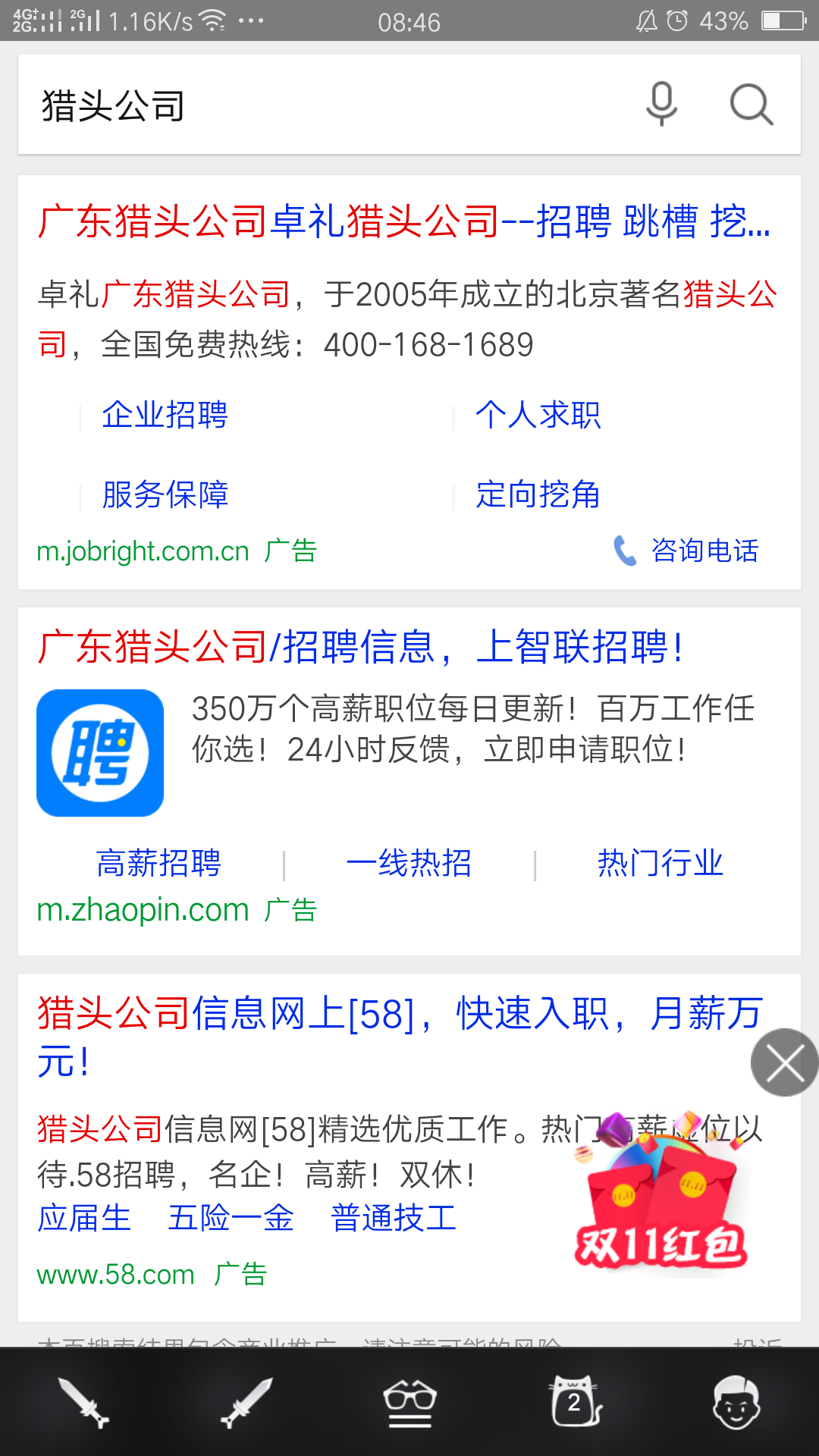Viewport: 819px width, 1456px height.
Task: Open the 普通技工 sublink
Action: pyautogui.click(x=394, y=1218)
